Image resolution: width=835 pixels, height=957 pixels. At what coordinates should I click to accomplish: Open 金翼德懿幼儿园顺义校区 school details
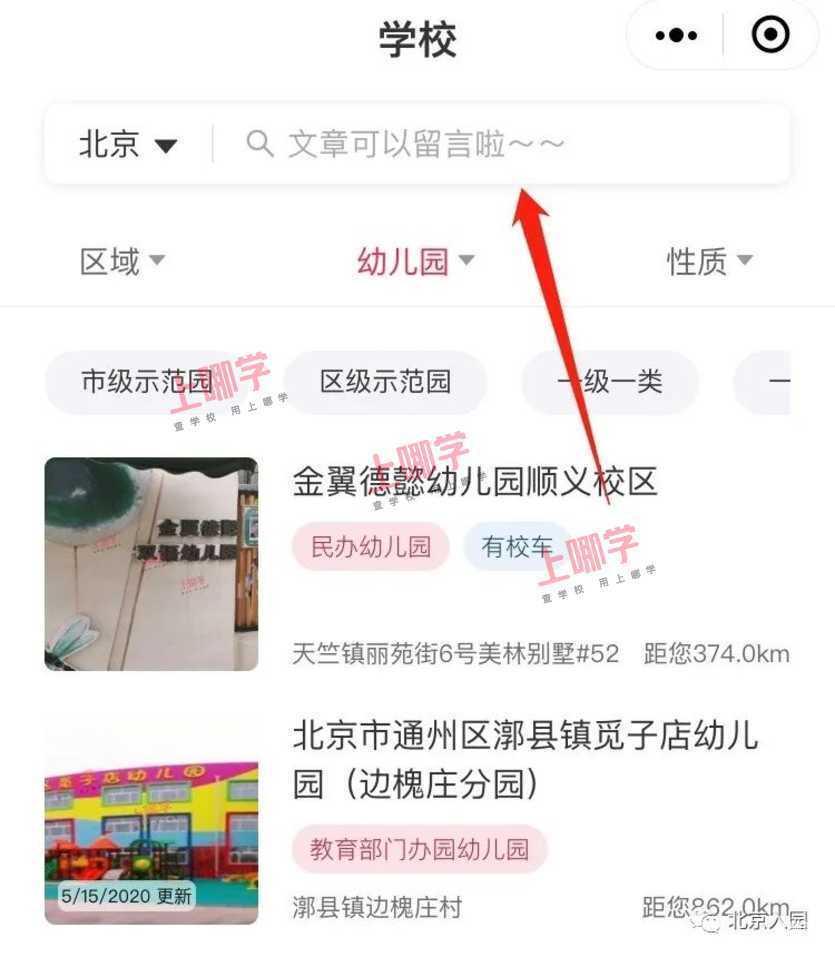[475, 482]
